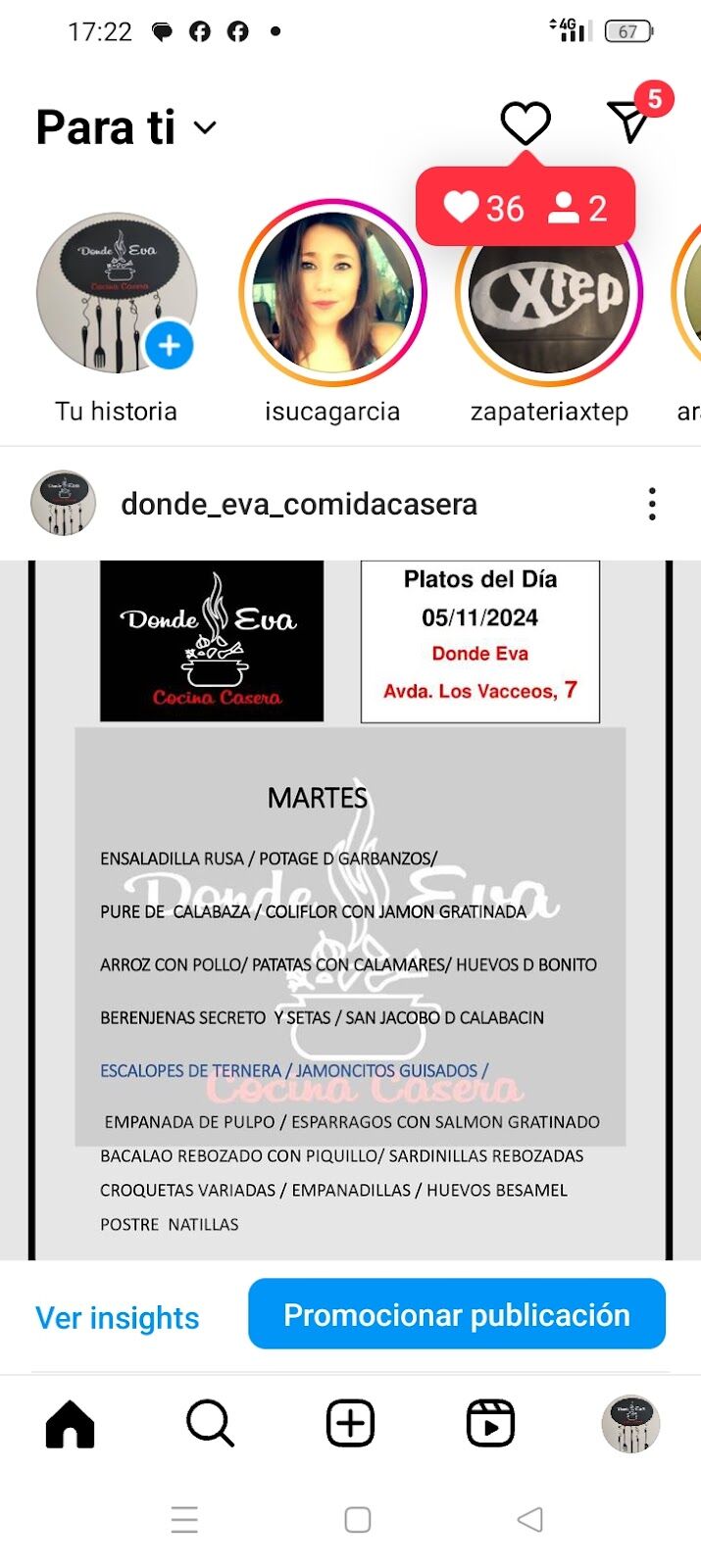Switch to the Search tab

pos(210,1424)
